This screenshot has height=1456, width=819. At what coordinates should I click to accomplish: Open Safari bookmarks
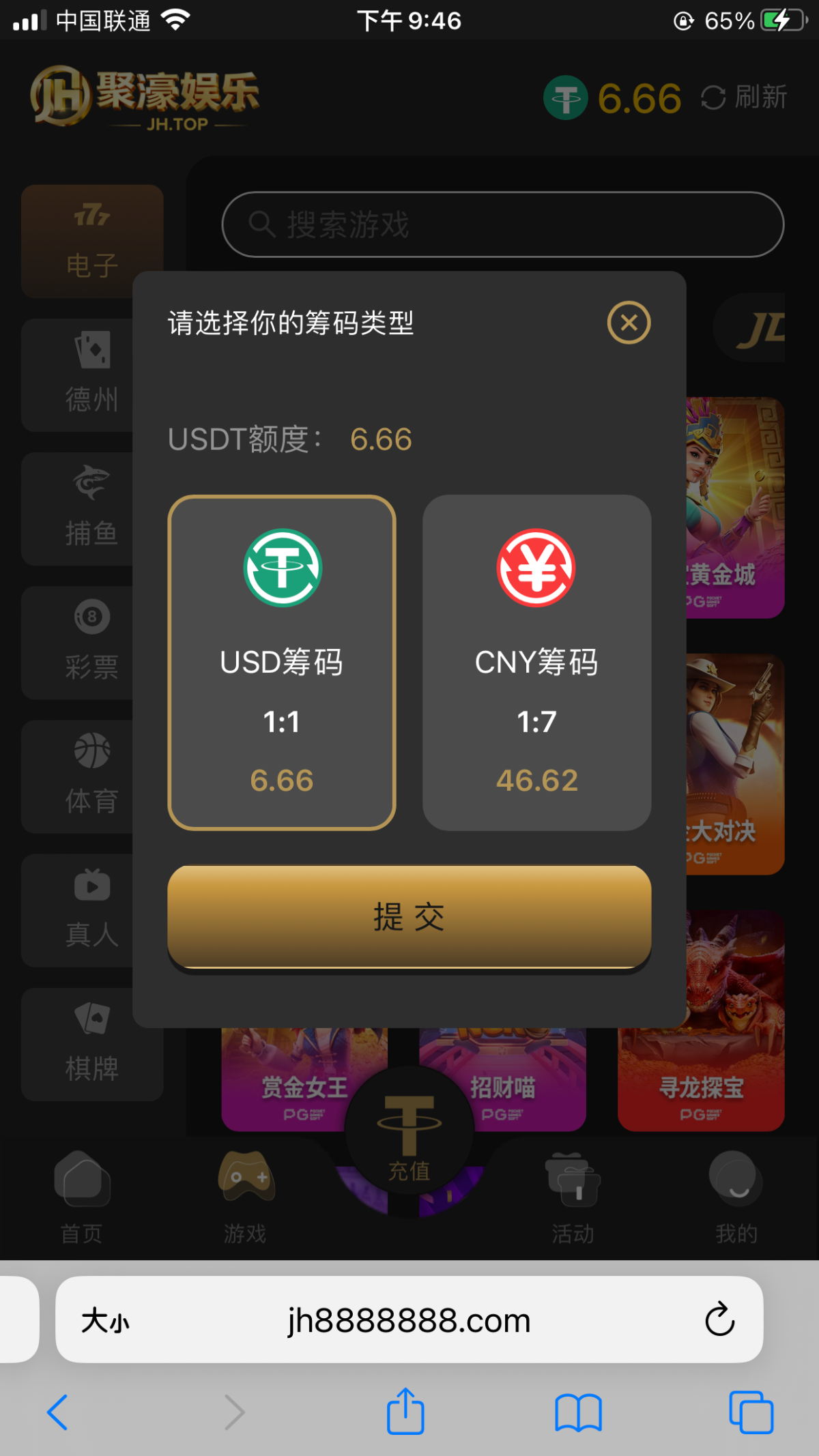click(x=578, y=1412)
